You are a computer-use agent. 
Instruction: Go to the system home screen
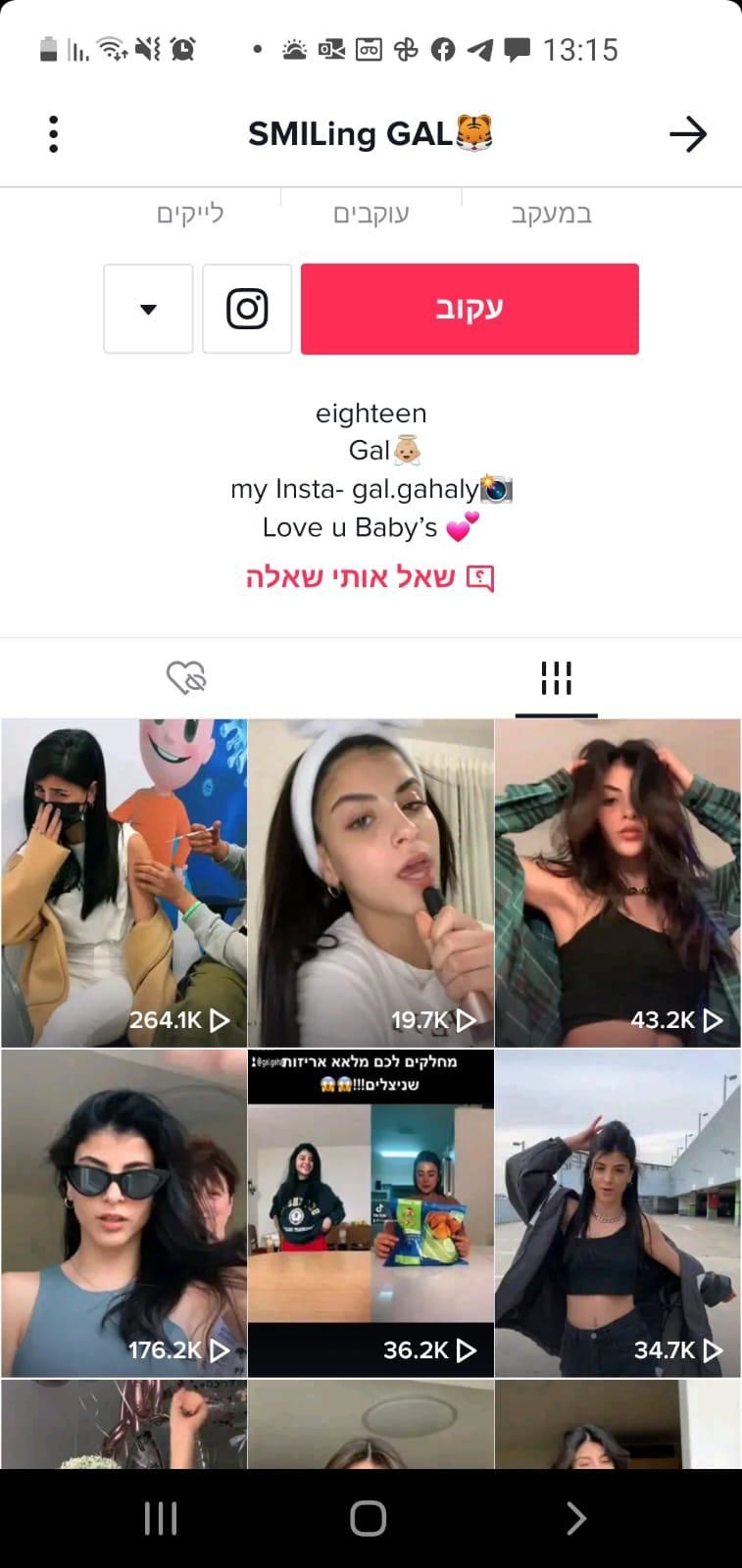369,1518
